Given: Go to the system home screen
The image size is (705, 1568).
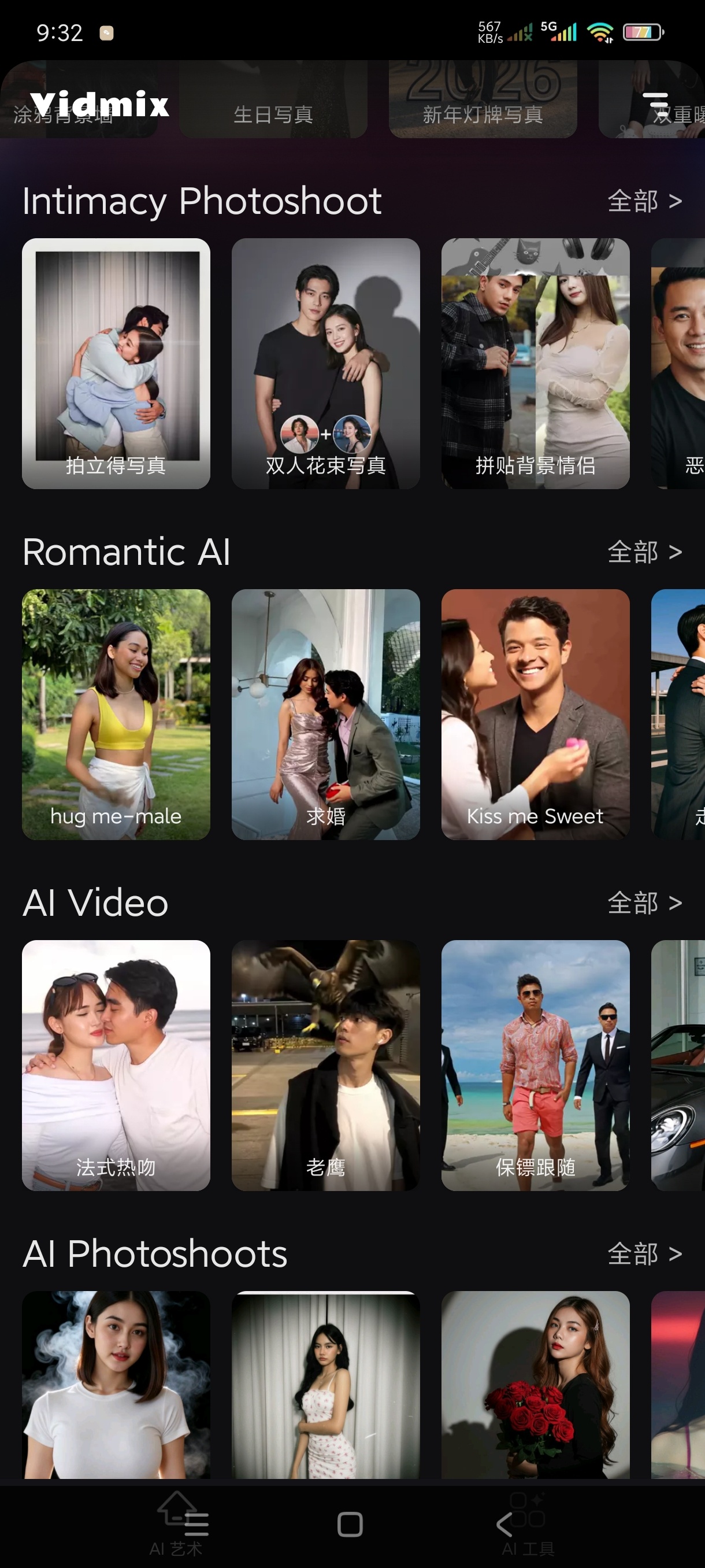Looking at the screenshot, I should click(x=350, y=1525).
